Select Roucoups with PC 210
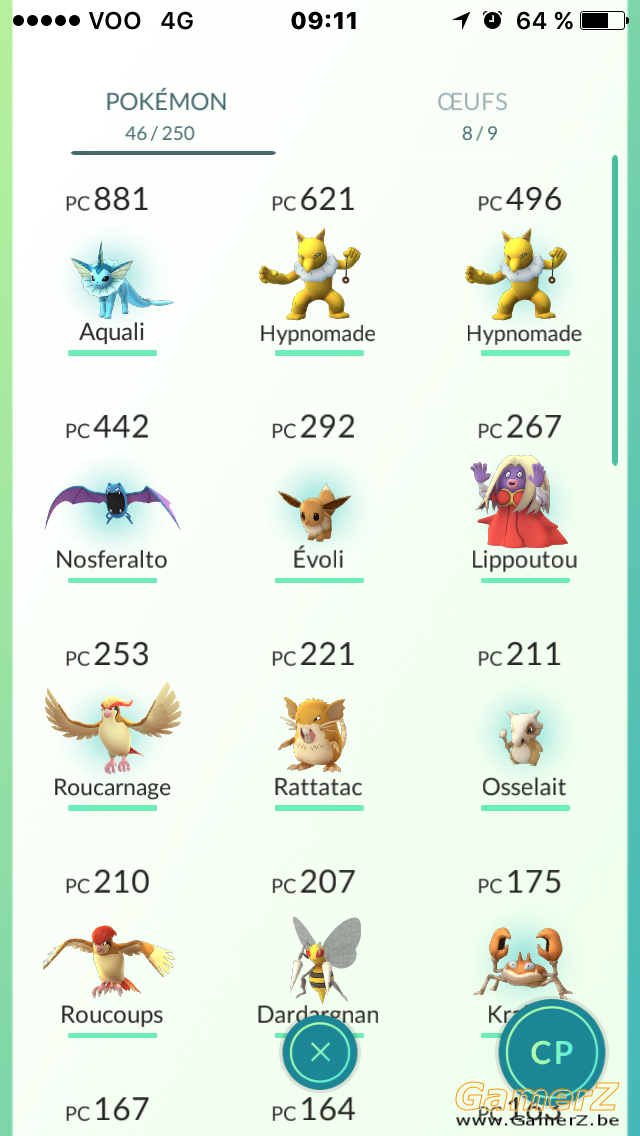The height and width of the screenshot is (1136, 640). click(112, 952)
